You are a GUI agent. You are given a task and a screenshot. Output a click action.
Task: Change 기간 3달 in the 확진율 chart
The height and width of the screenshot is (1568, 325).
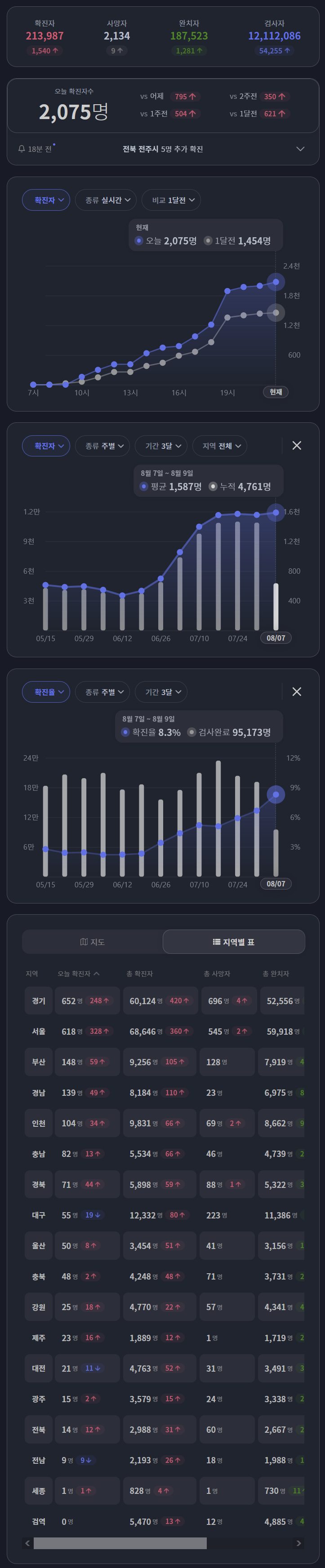[161, 692]
